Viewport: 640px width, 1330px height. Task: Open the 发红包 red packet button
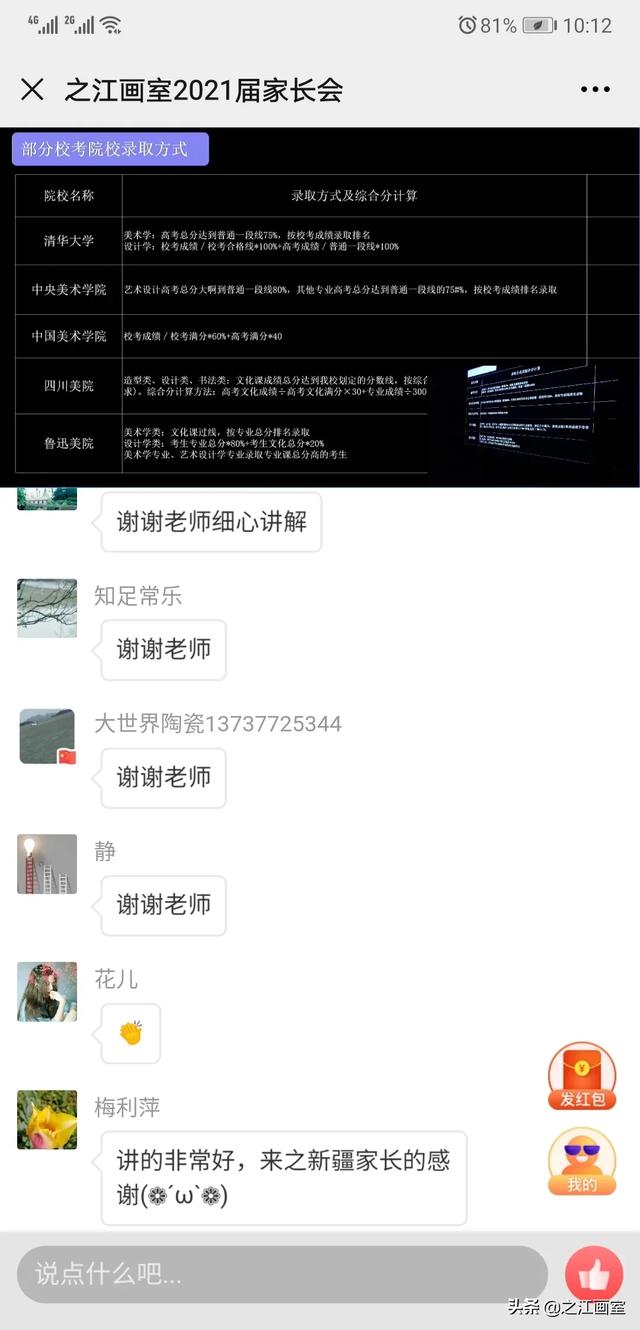[582, 1076]
